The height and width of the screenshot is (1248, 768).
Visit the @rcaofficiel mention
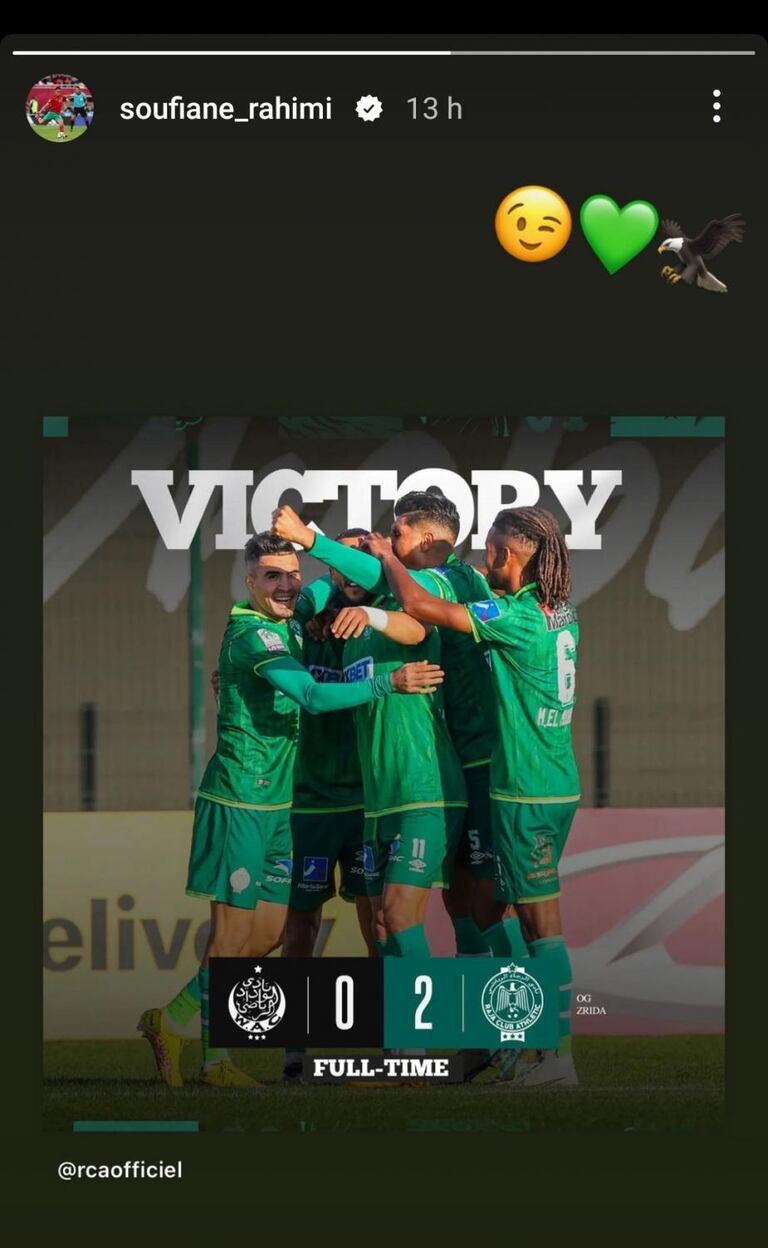[x=120, y=1169]
